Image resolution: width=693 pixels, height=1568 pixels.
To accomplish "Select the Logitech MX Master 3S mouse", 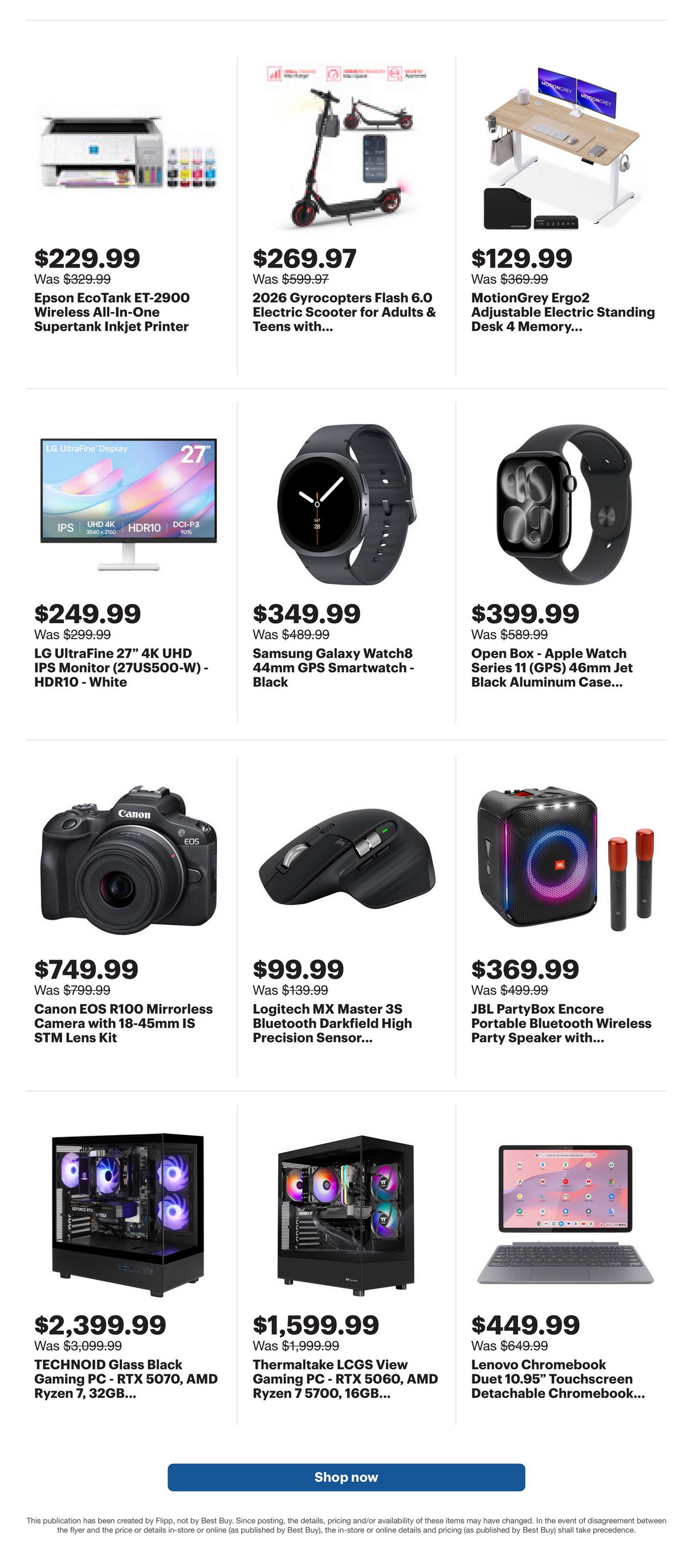I will point(346,917).
